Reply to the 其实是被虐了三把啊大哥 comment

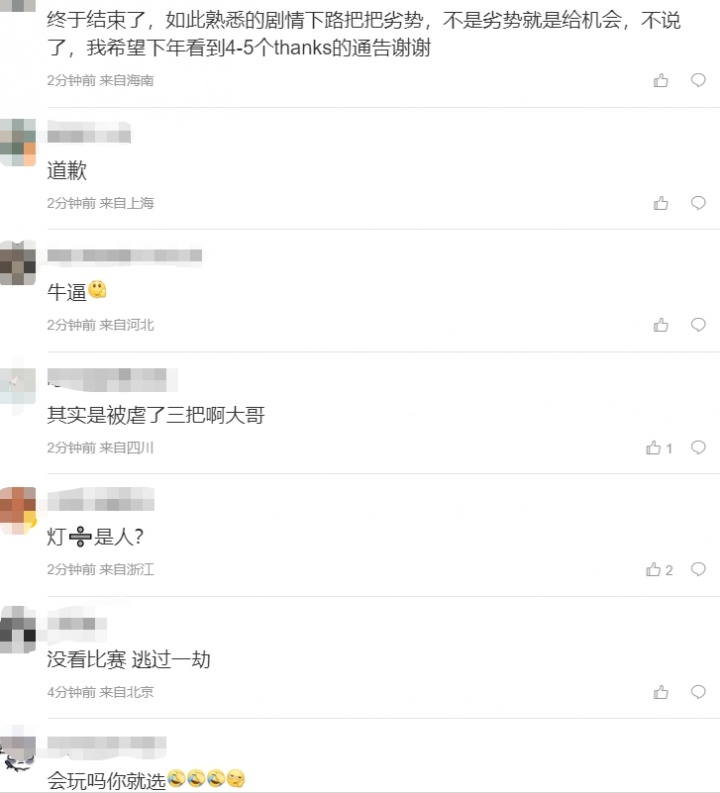tap(698, 448)
